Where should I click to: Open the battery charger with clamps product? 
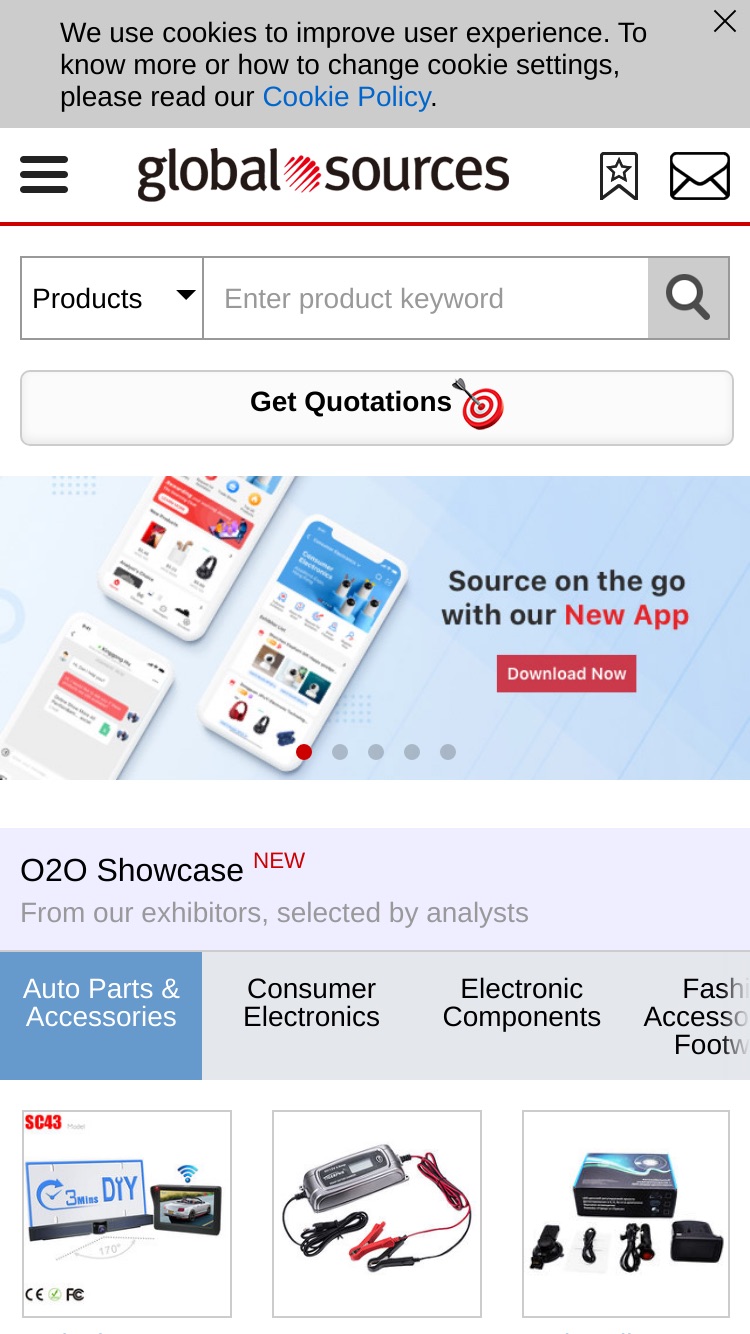[x=377, y=1214]
